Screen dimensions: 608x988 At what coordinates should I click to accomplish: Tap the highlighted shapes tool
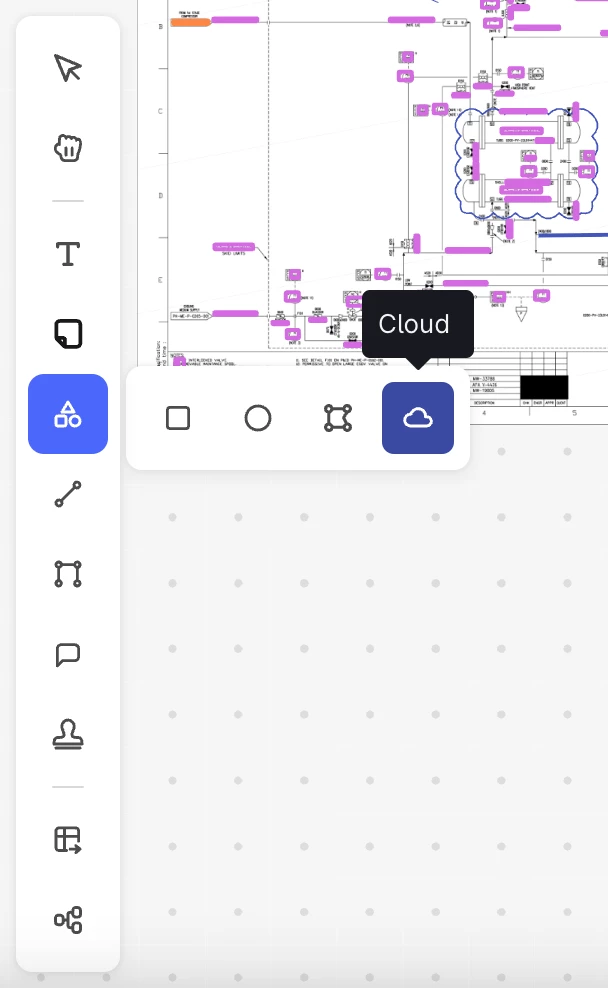(68, 414)
